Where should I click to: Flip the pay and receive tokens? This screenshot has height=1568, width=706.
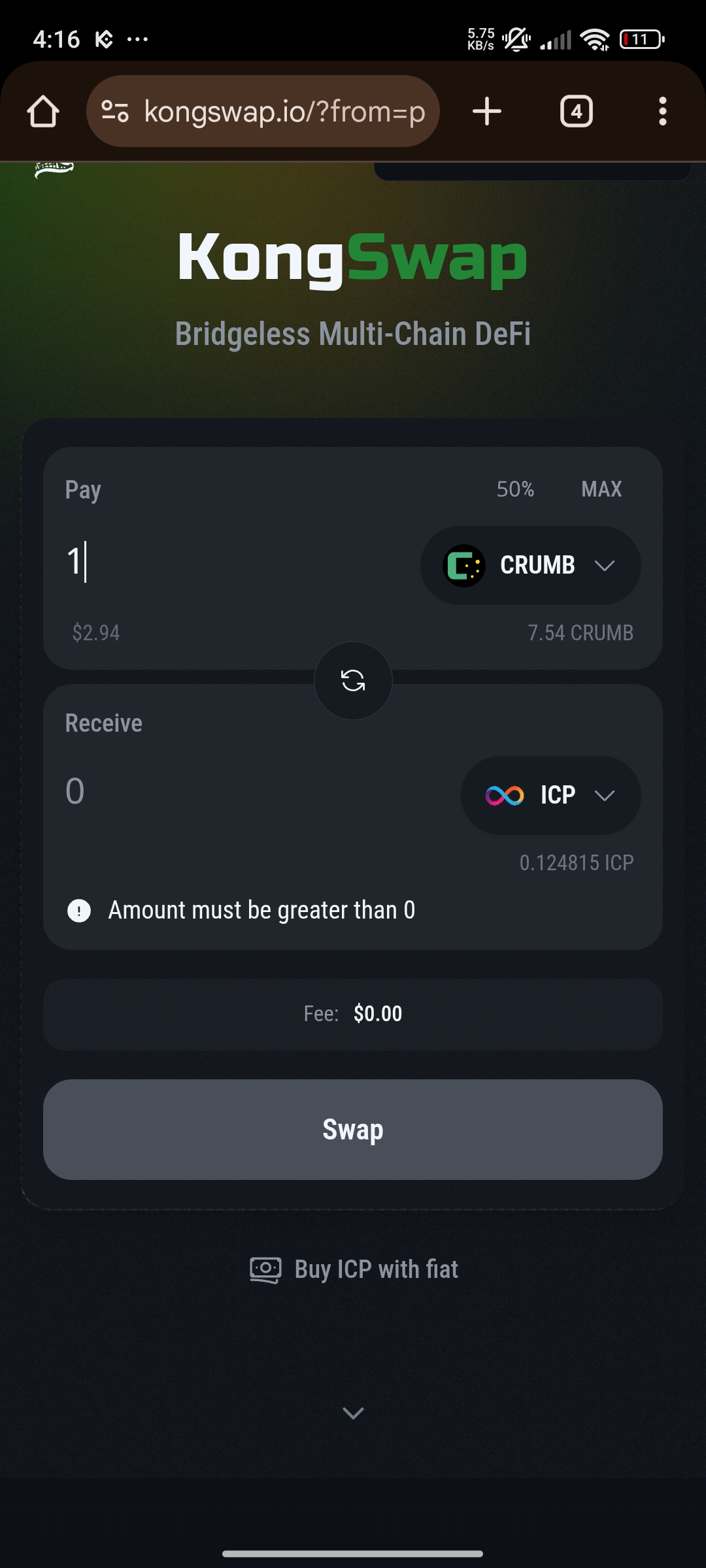pos(353,681)
